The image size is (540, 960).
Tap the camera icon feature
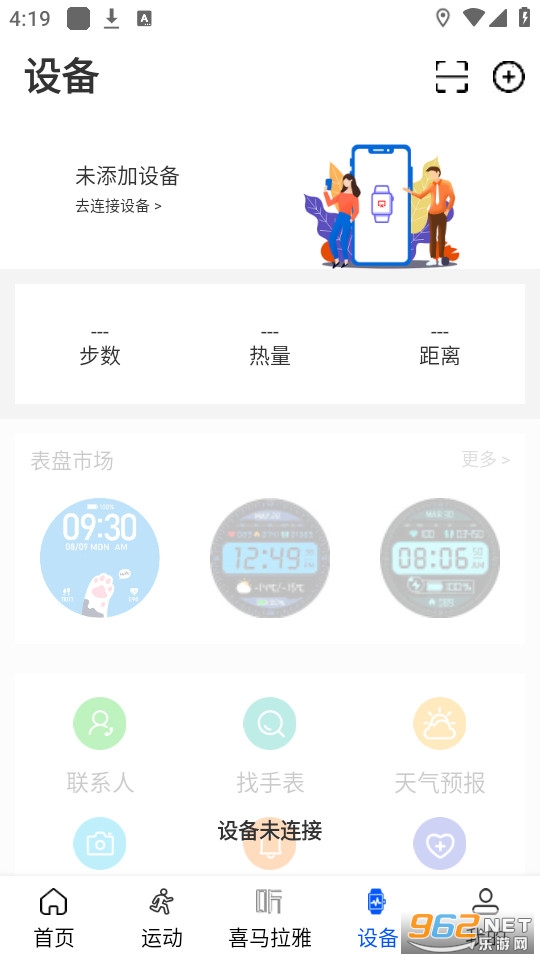(100, 844)
